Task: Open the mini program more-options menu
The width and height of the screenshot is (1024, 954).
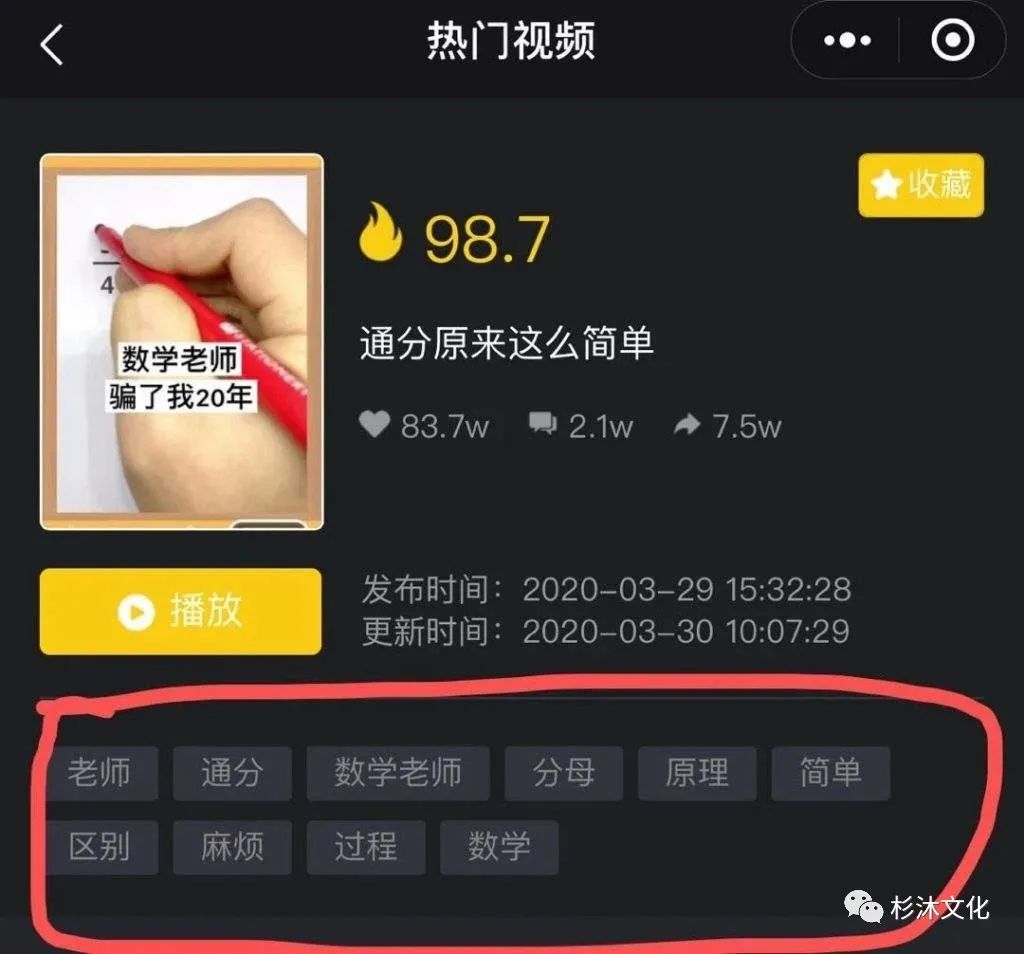Action: coord(847,42)
